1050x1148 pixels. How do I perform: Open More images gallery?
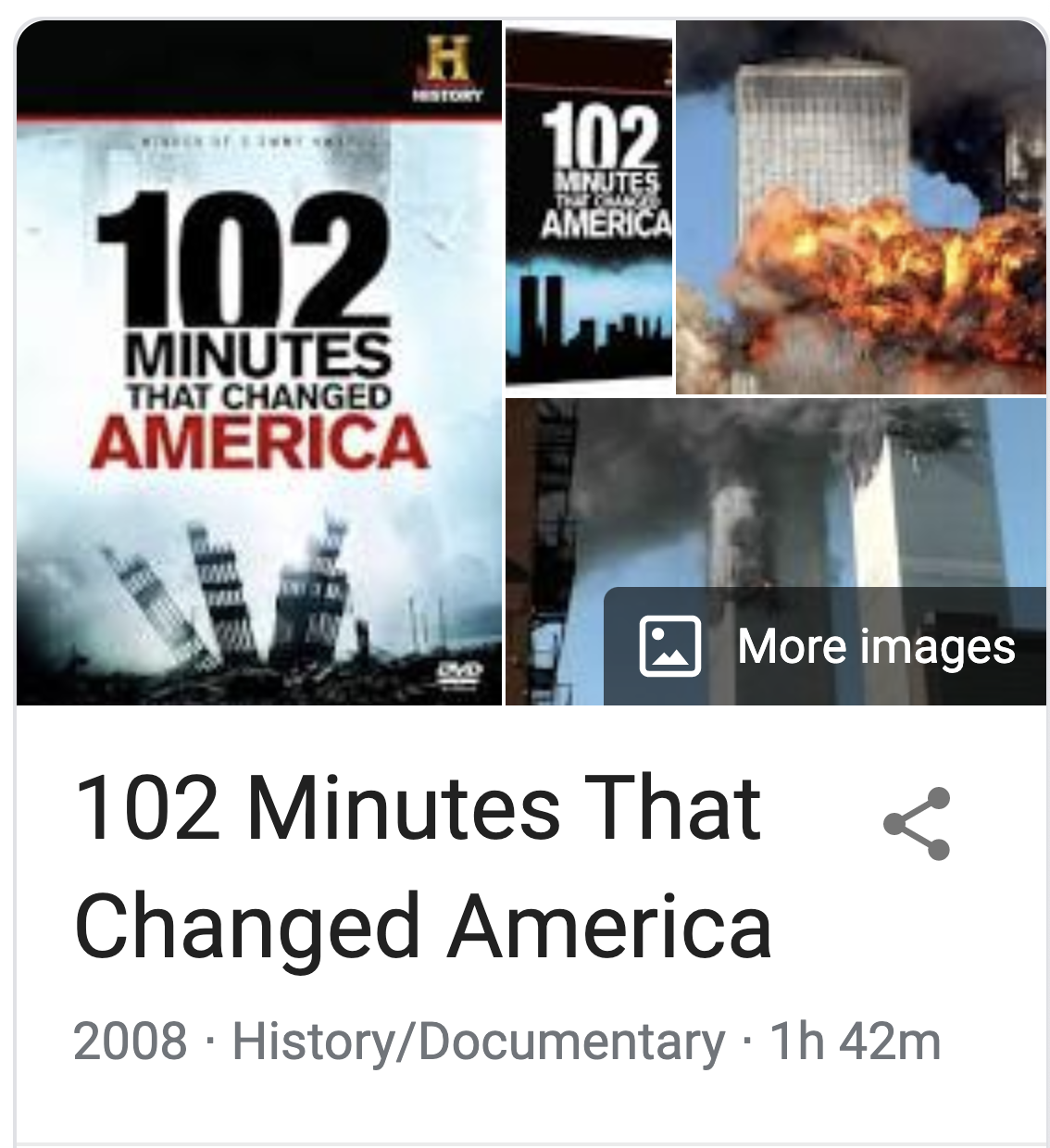(x=826, y=646)
